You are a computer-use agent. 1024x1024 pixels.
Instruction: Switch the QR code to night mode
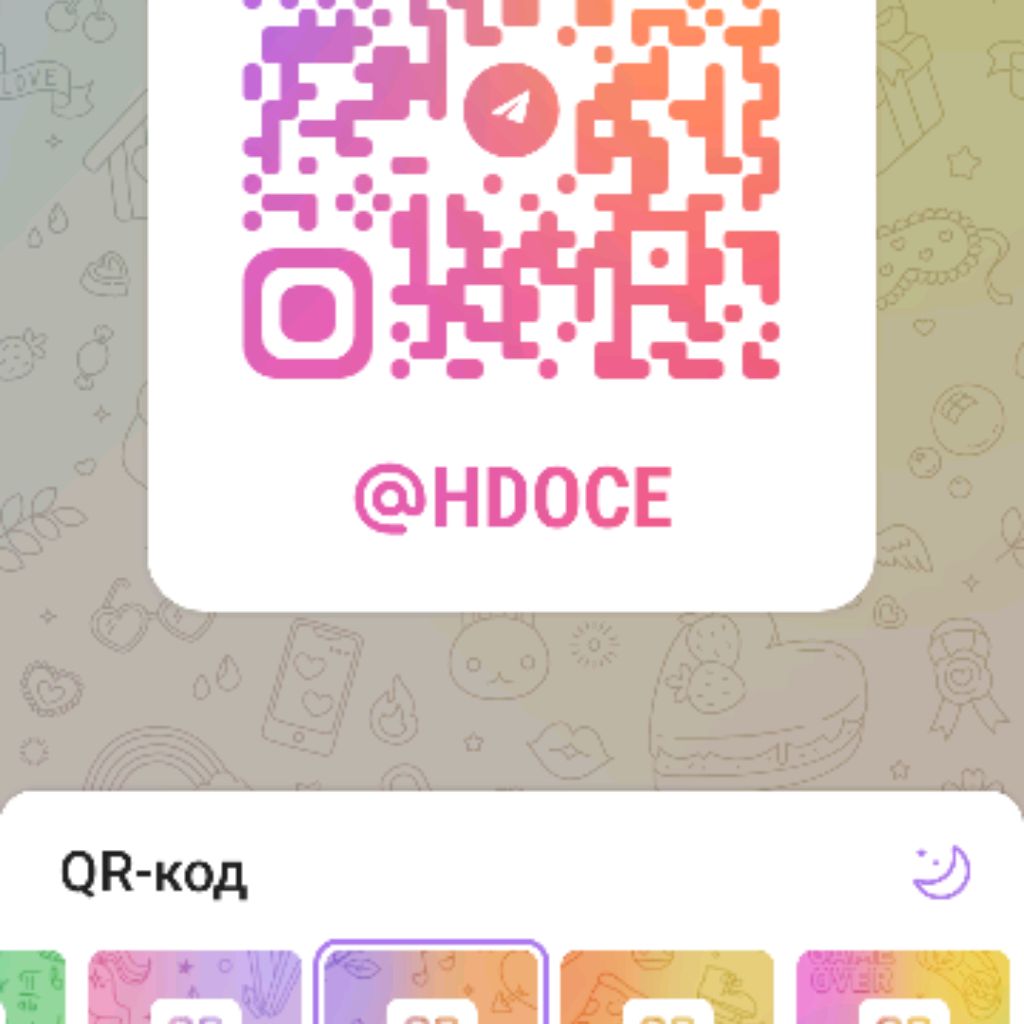point(941,871)
